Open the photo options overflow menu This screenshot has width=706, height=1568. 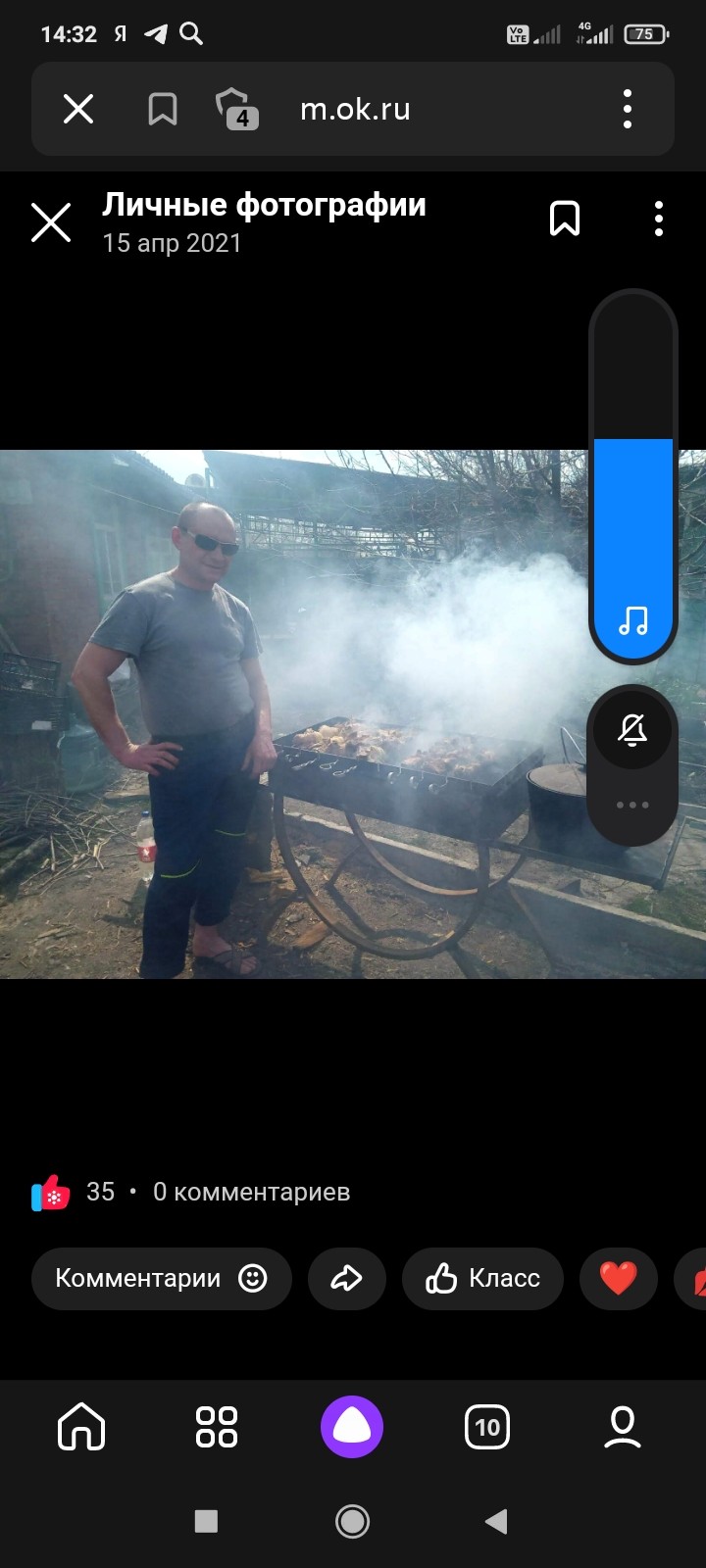[x=659, y=219]
